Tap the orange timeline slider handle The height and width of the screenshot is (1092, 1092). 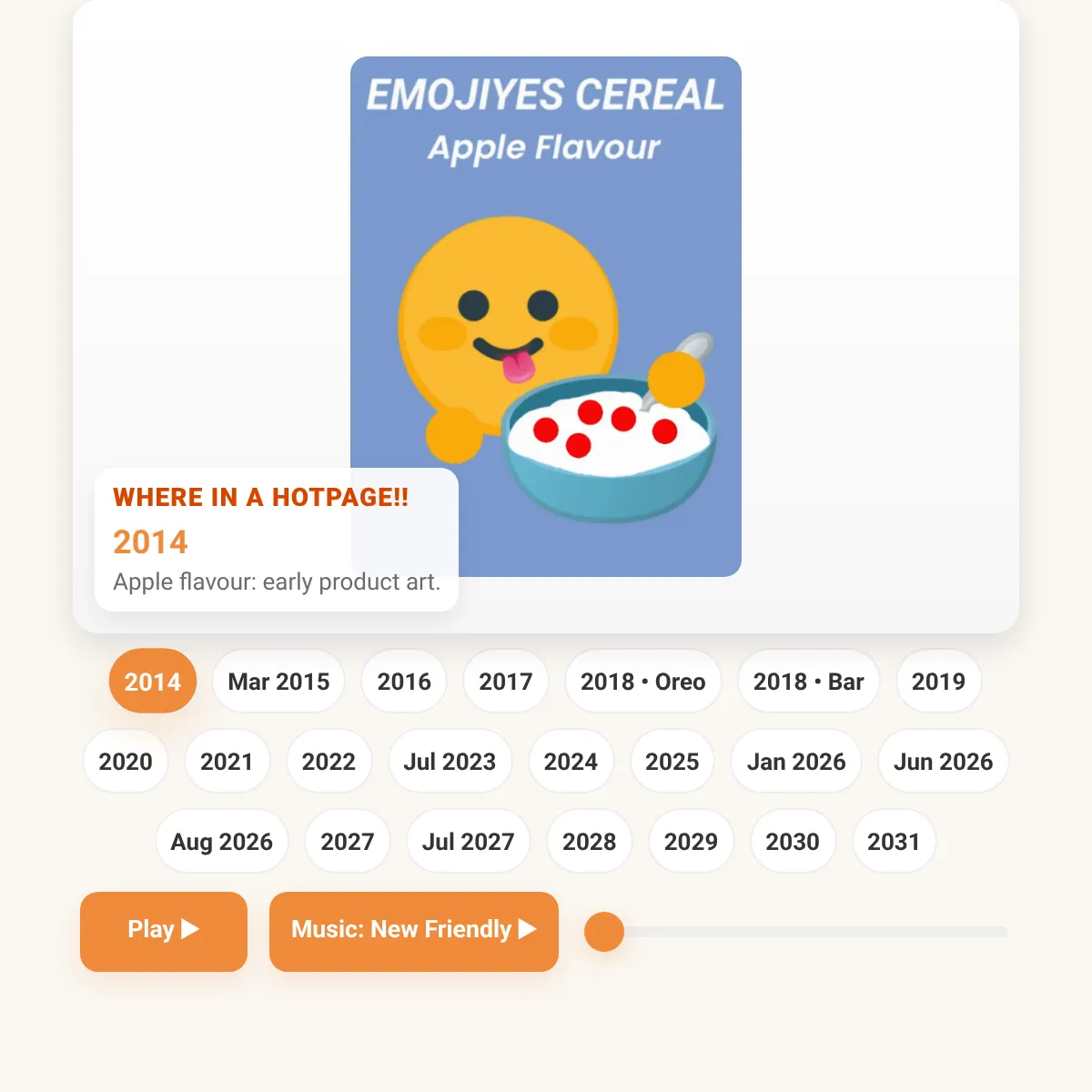(604, 932)
